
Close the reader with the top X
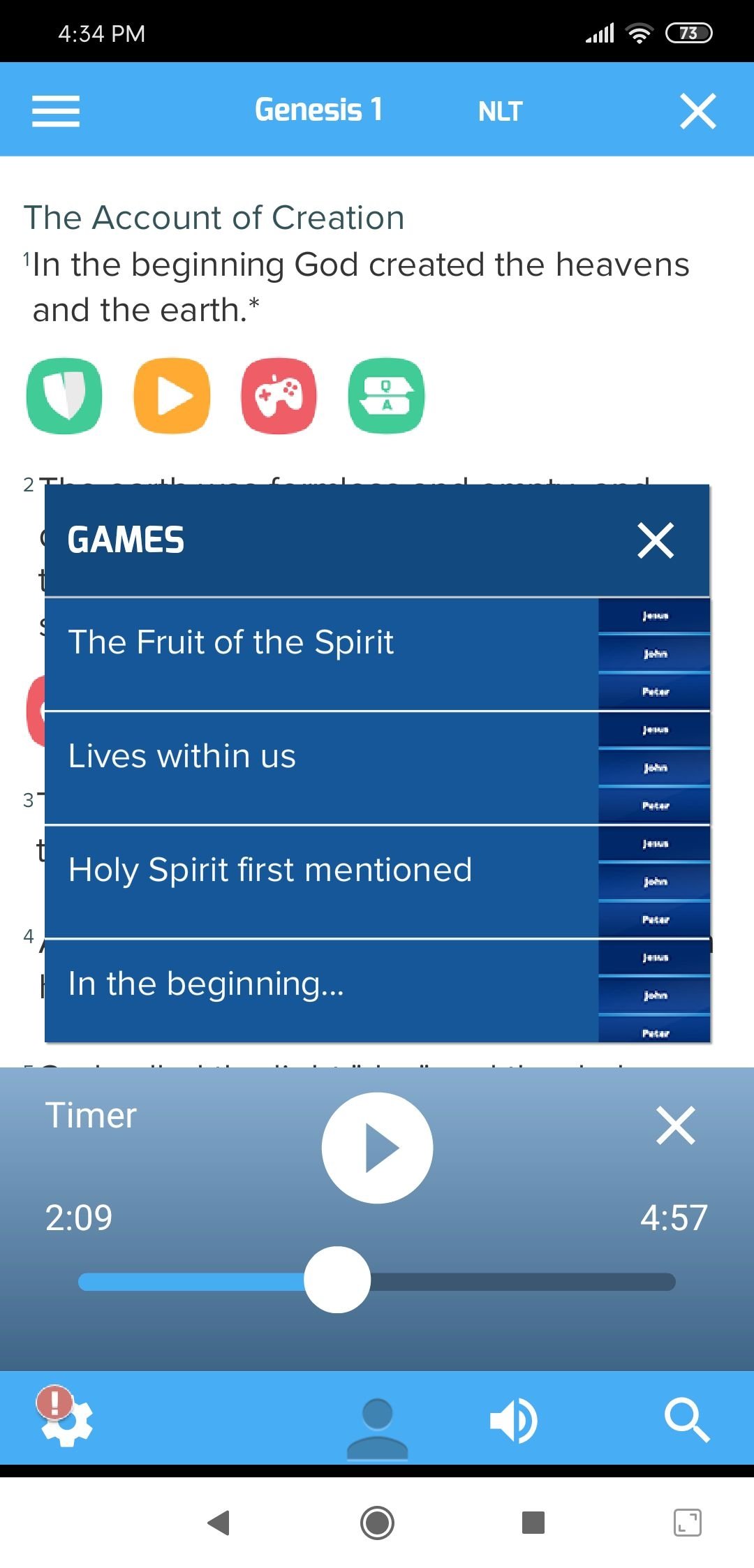point(697,111)
